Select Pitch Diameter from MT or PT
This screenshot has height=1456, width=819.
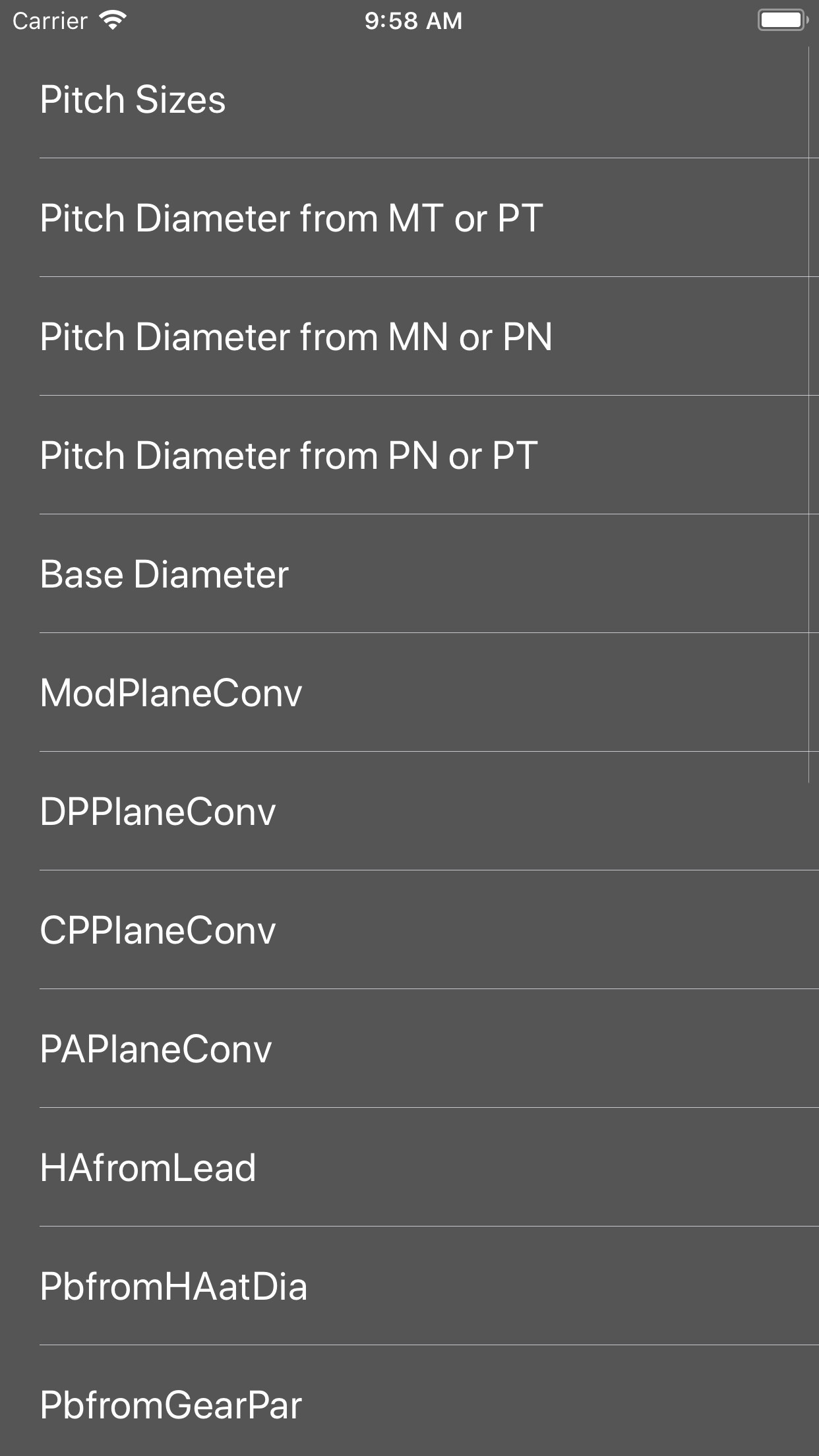click(x=409, y=218)
